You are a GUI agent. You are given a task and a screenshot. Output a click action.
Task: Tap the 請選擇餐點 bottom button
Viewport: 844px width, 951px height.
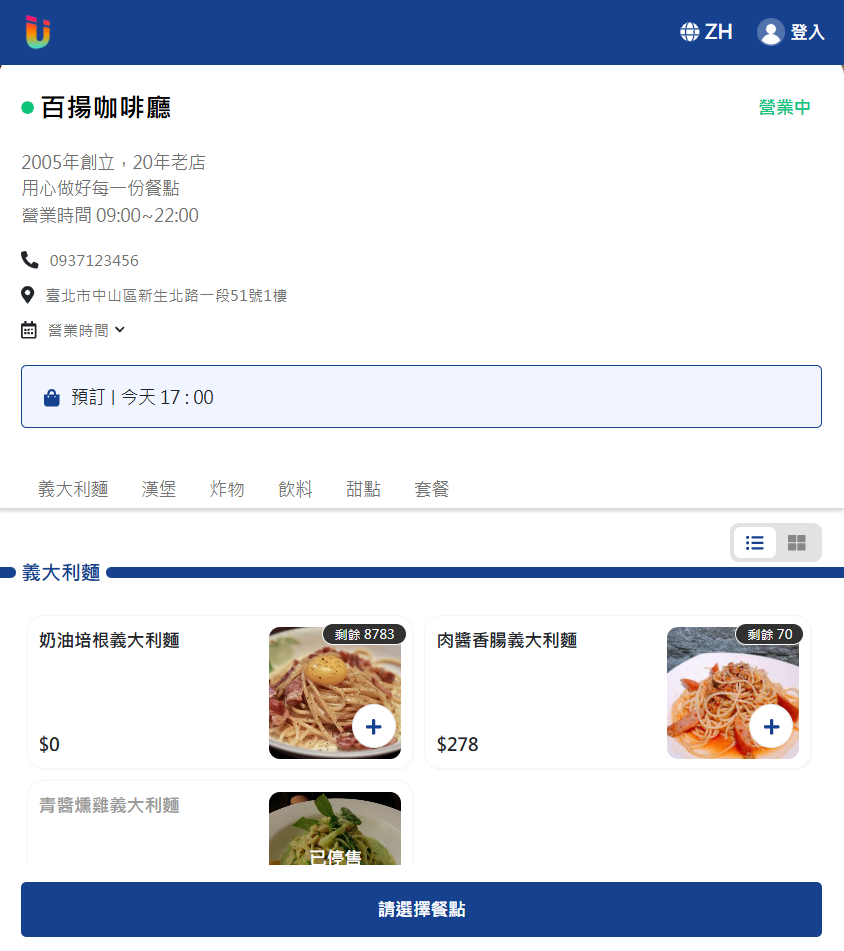point(421,909)
